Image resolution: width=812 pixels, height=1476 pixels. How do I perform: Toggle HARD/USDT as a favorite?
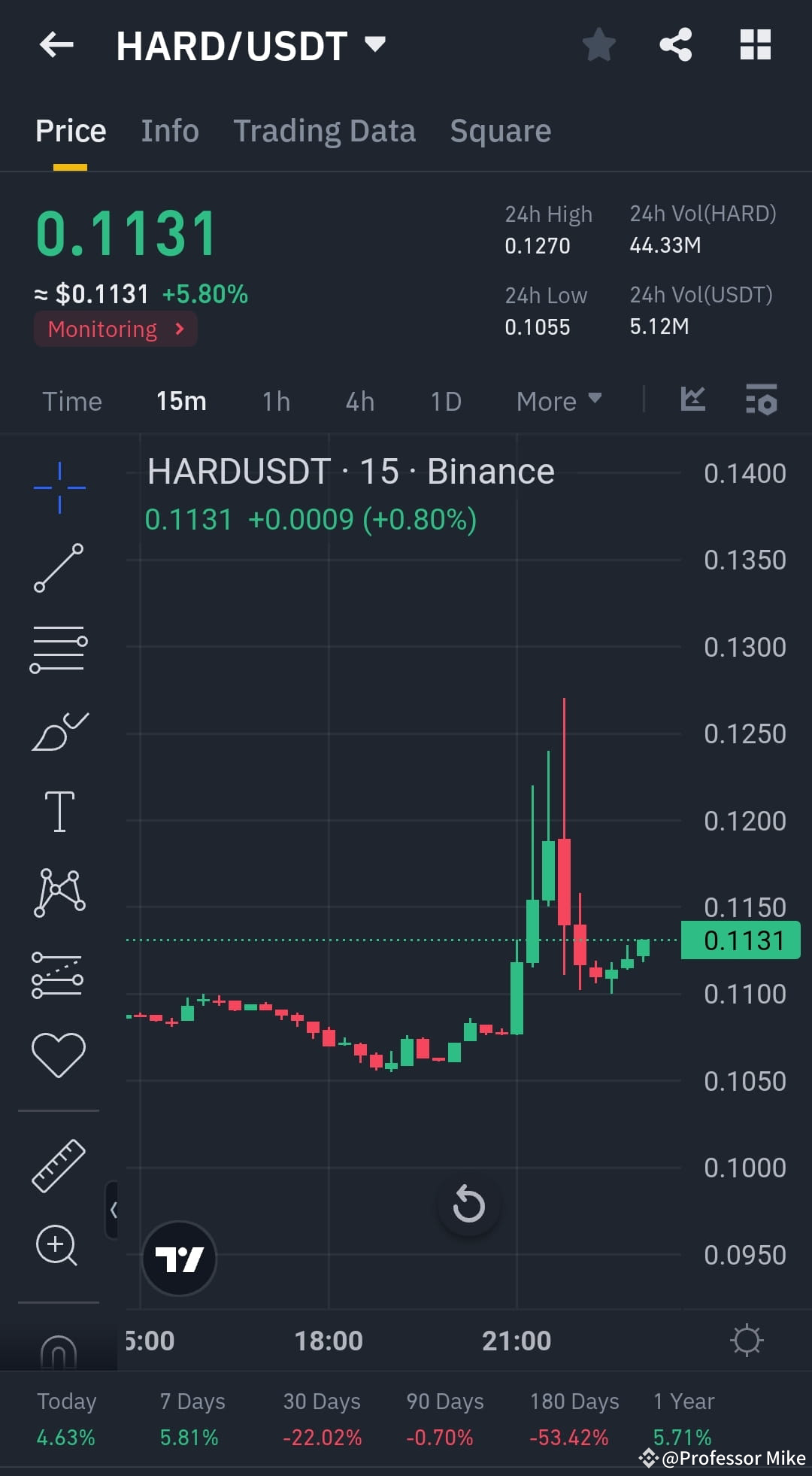tap(598, 44)
